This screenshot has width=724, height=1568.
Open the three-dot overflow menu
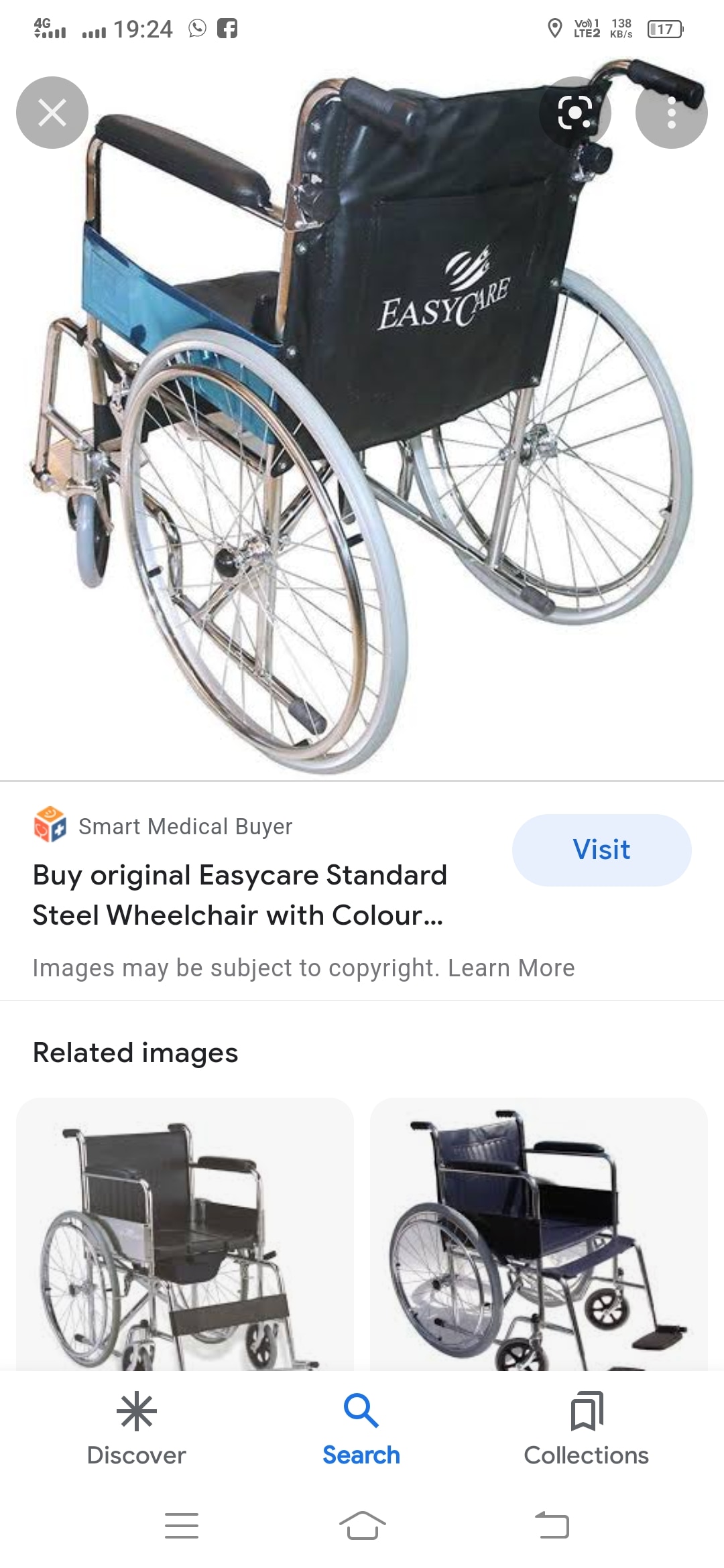671,113
